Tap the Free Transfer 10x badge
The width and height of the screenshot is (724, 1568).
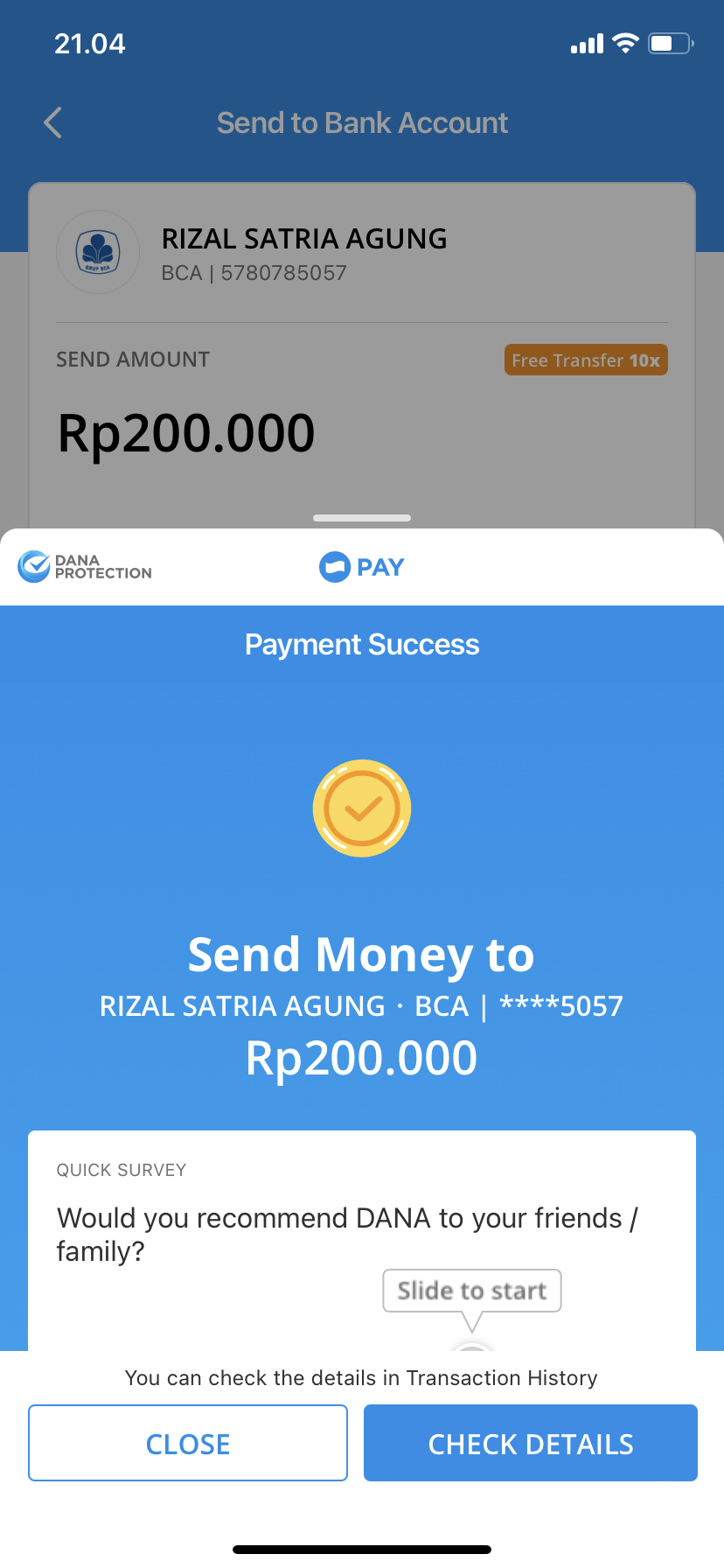pyautogui.click(x=586, y=360)
